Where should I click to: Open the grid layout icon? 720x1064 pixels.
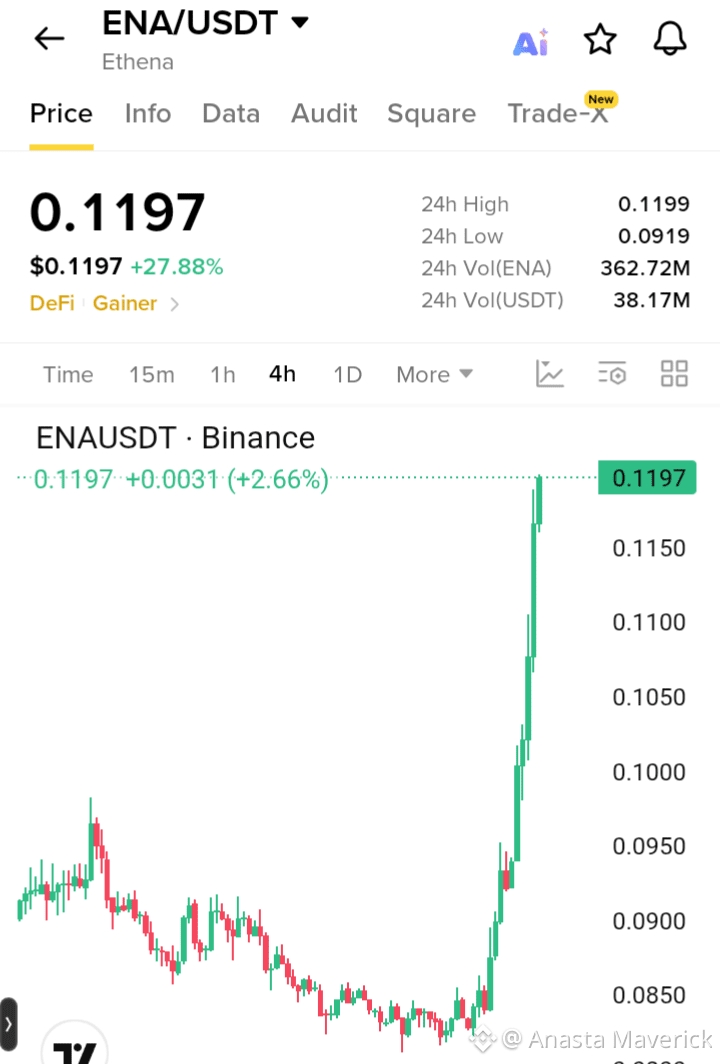point(675,374)
